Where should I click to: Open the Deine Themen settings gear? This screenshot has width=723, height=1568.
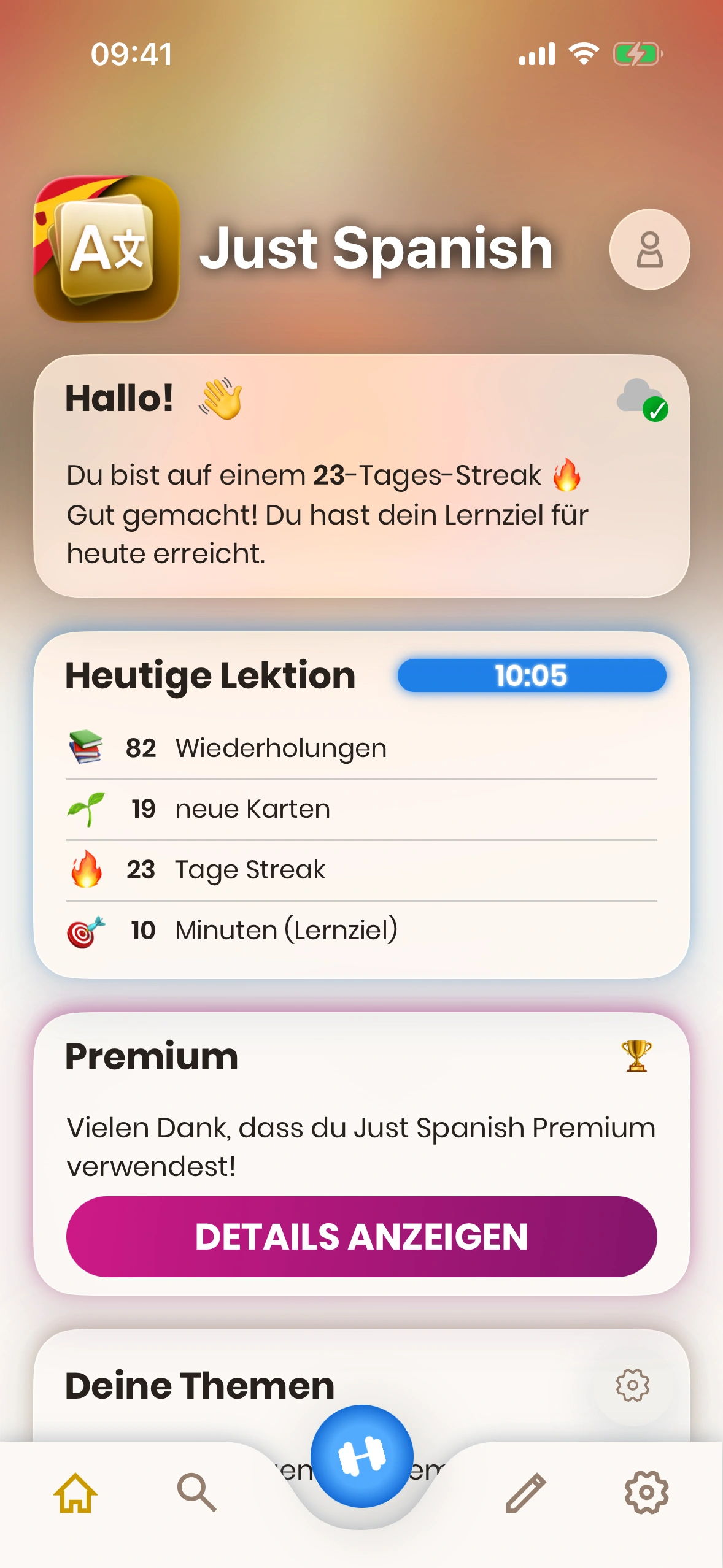(632, 1385)
